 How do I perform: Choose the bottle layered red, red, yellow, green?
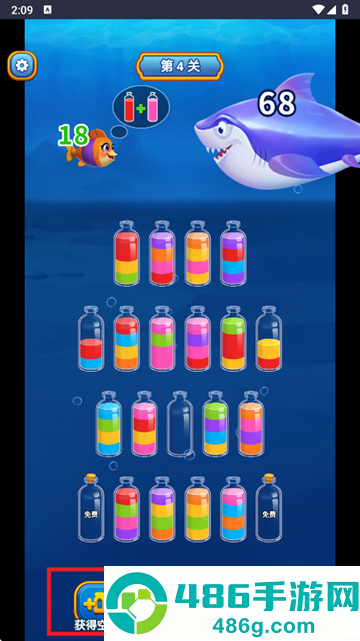(x=127, y=253)
